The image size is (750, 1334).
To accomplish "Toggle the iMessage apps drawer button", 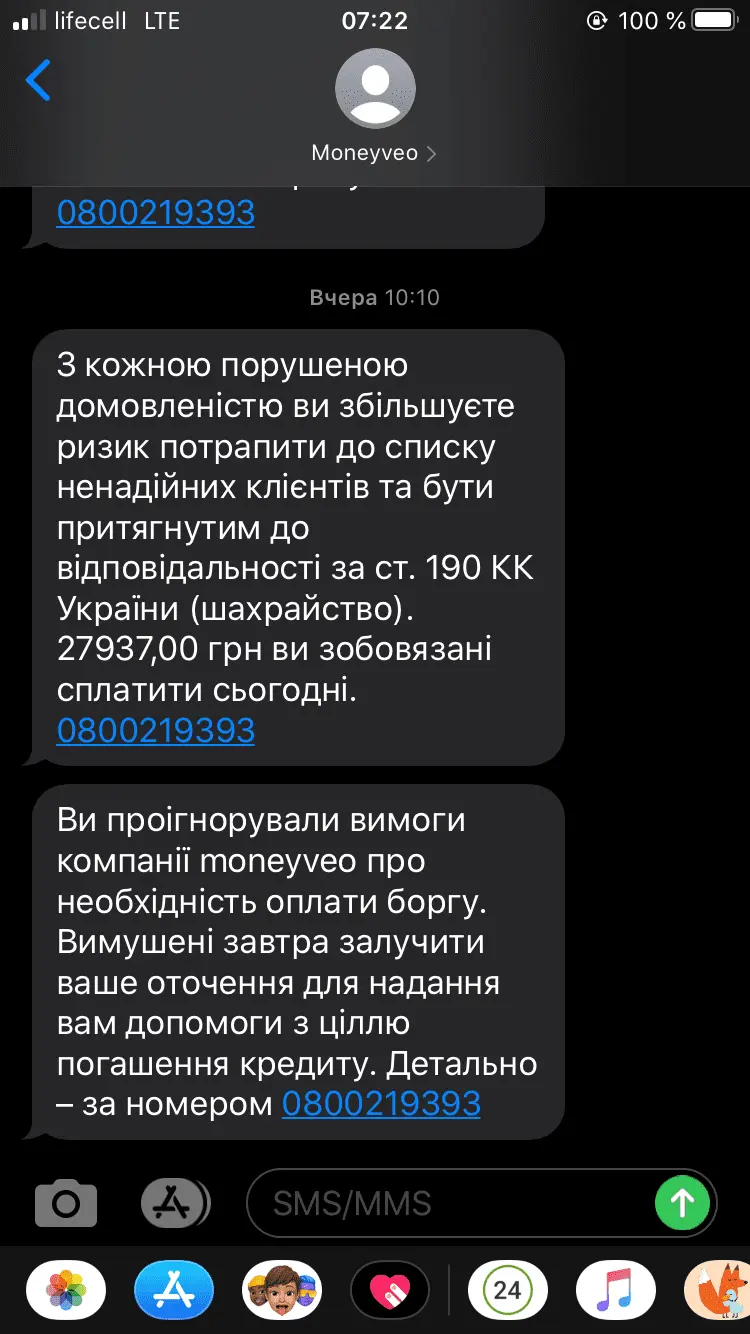I will point(175,1203).
